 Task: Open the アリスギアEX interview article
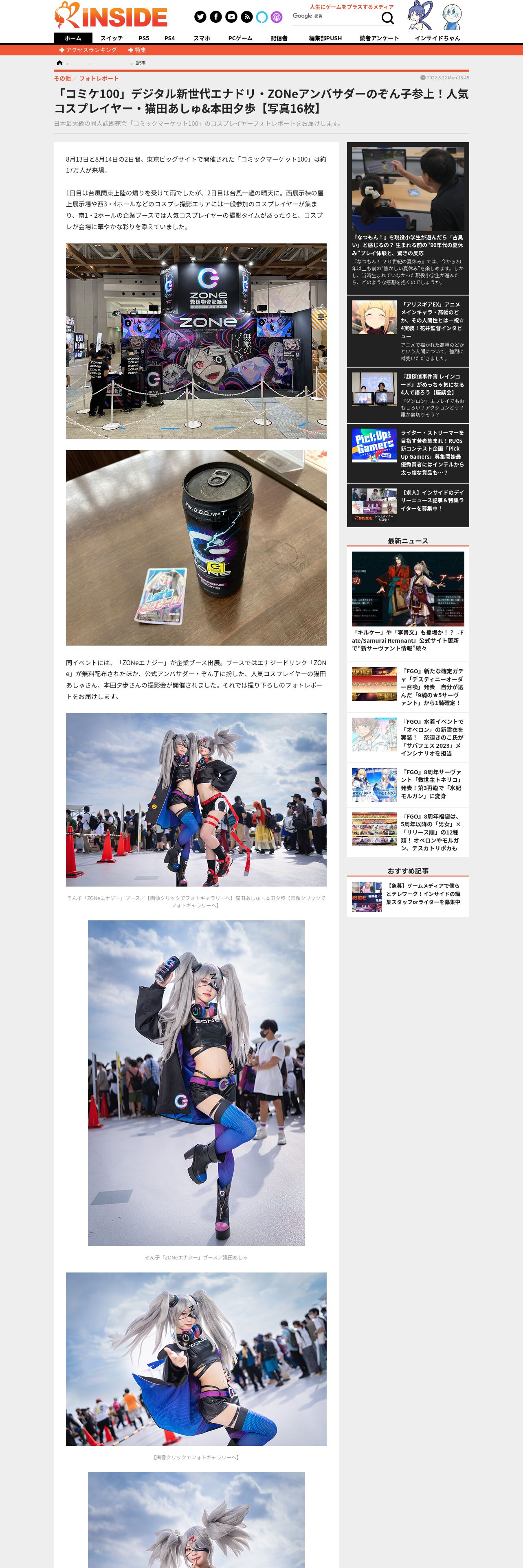pos(432,320)
